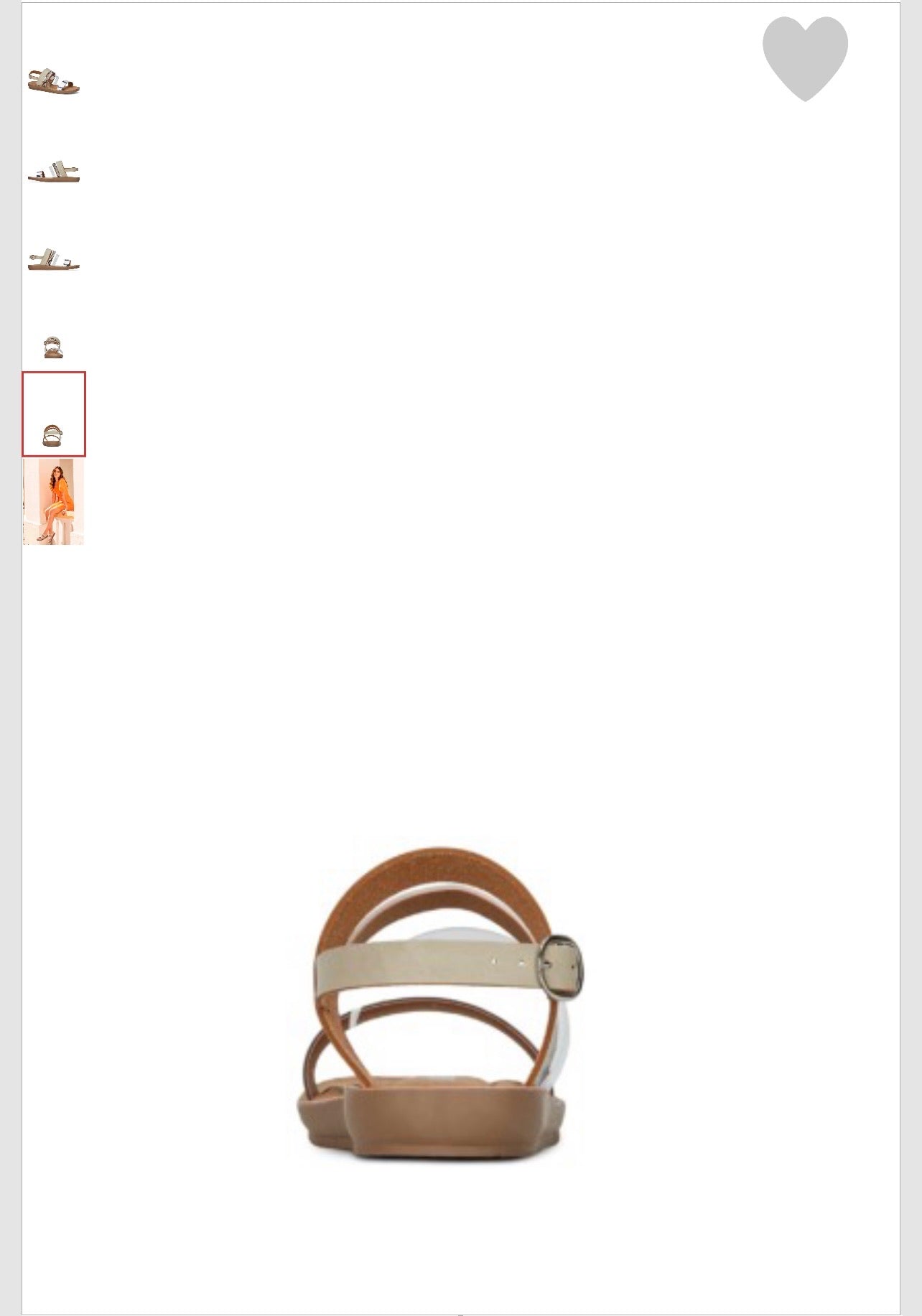Add the sandal to favorites with the heart
Screen dimensions: 922x1316
(x=805, y=57)
